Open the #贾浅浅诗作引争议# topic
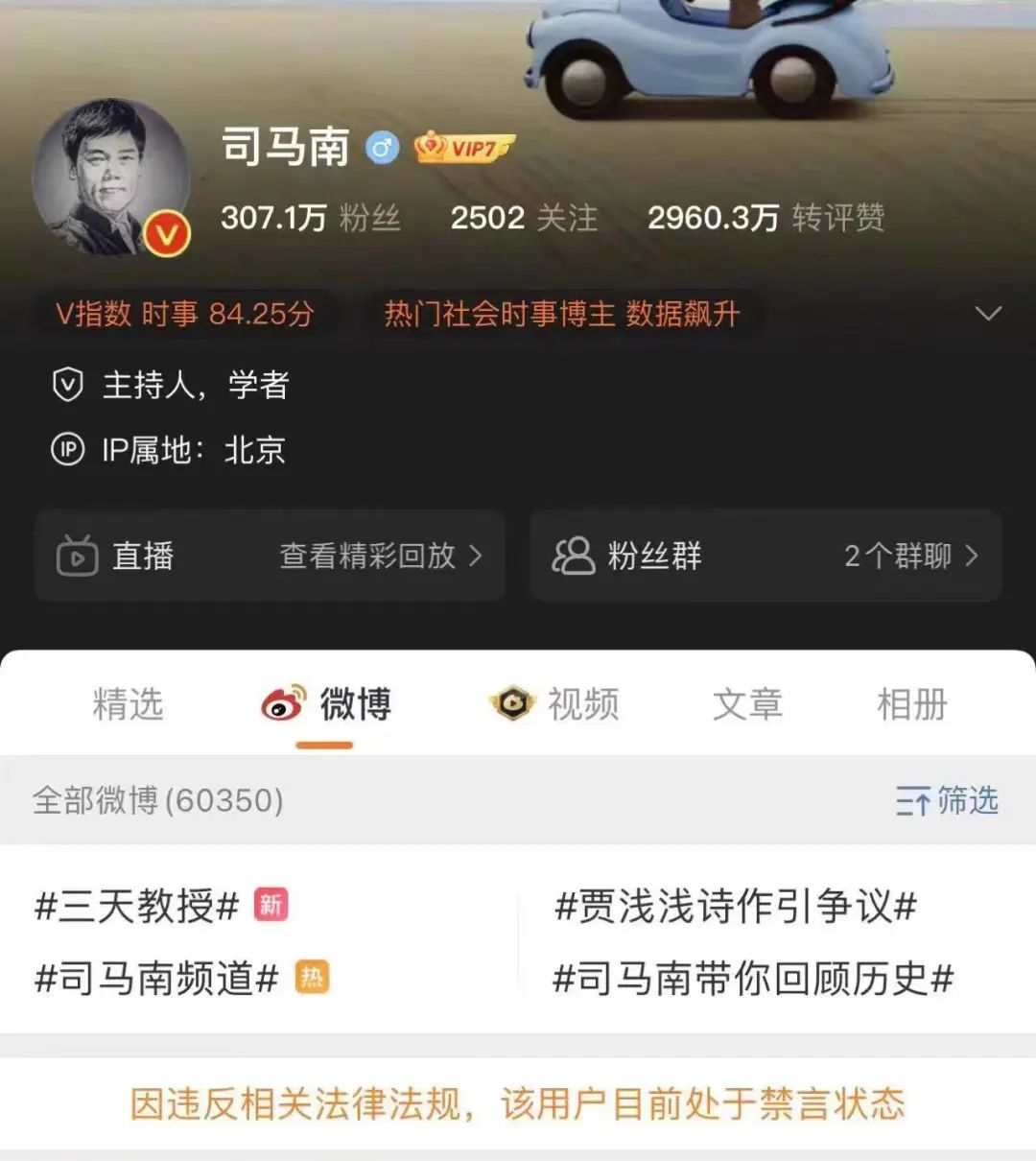 (x=736, y=905)
